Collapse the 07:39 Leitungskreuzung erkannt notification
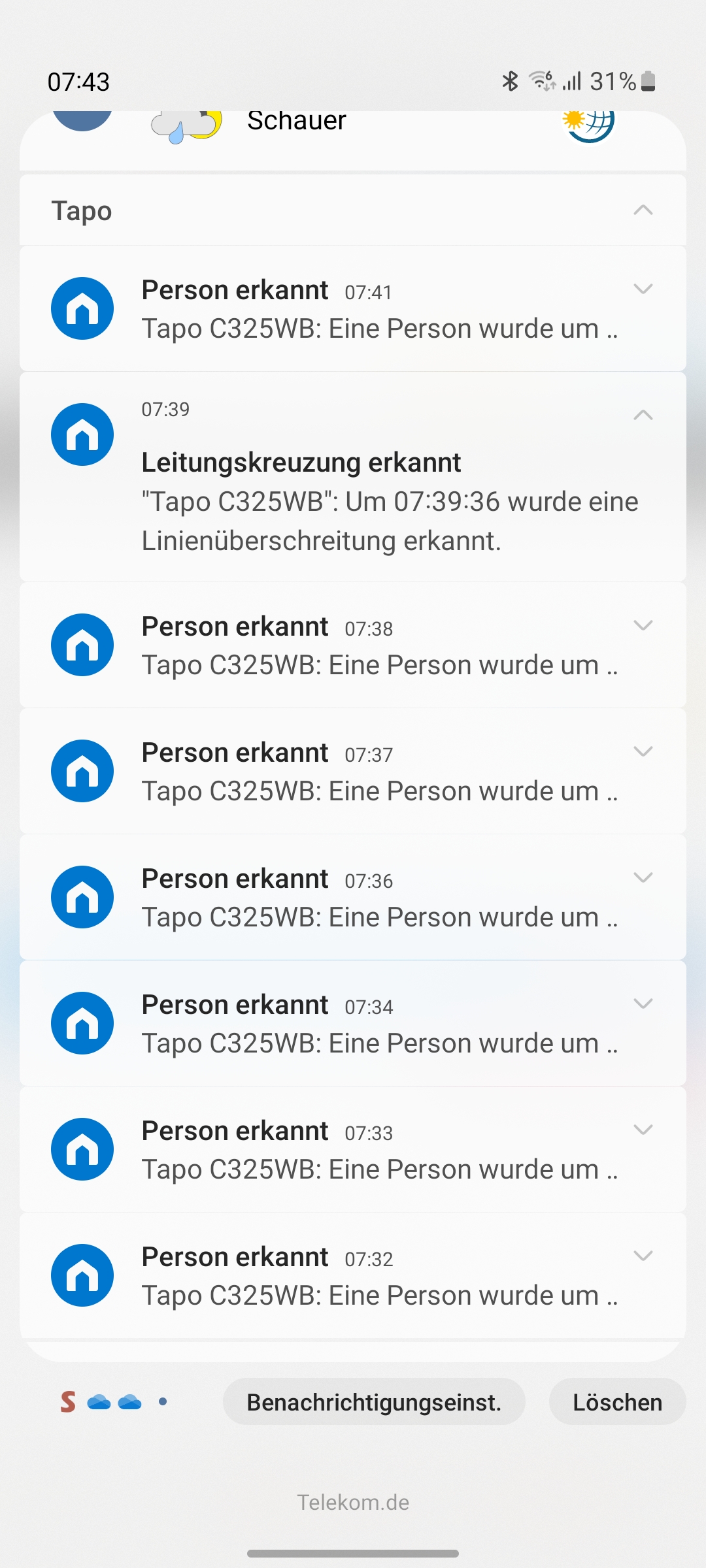 pos(643,415)
